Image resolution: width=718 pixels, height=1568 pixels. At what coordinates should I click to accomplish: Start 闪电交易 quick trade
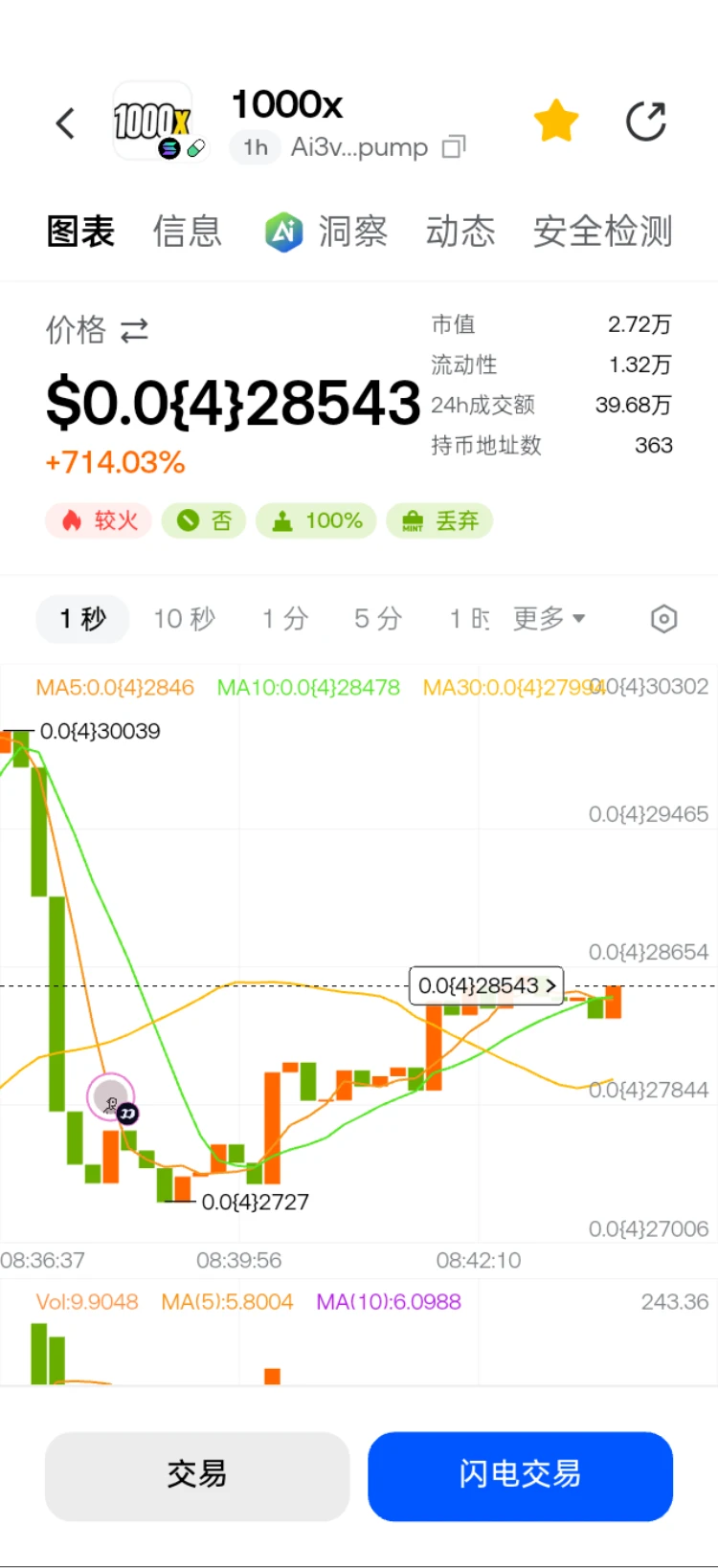point(520,1476)
